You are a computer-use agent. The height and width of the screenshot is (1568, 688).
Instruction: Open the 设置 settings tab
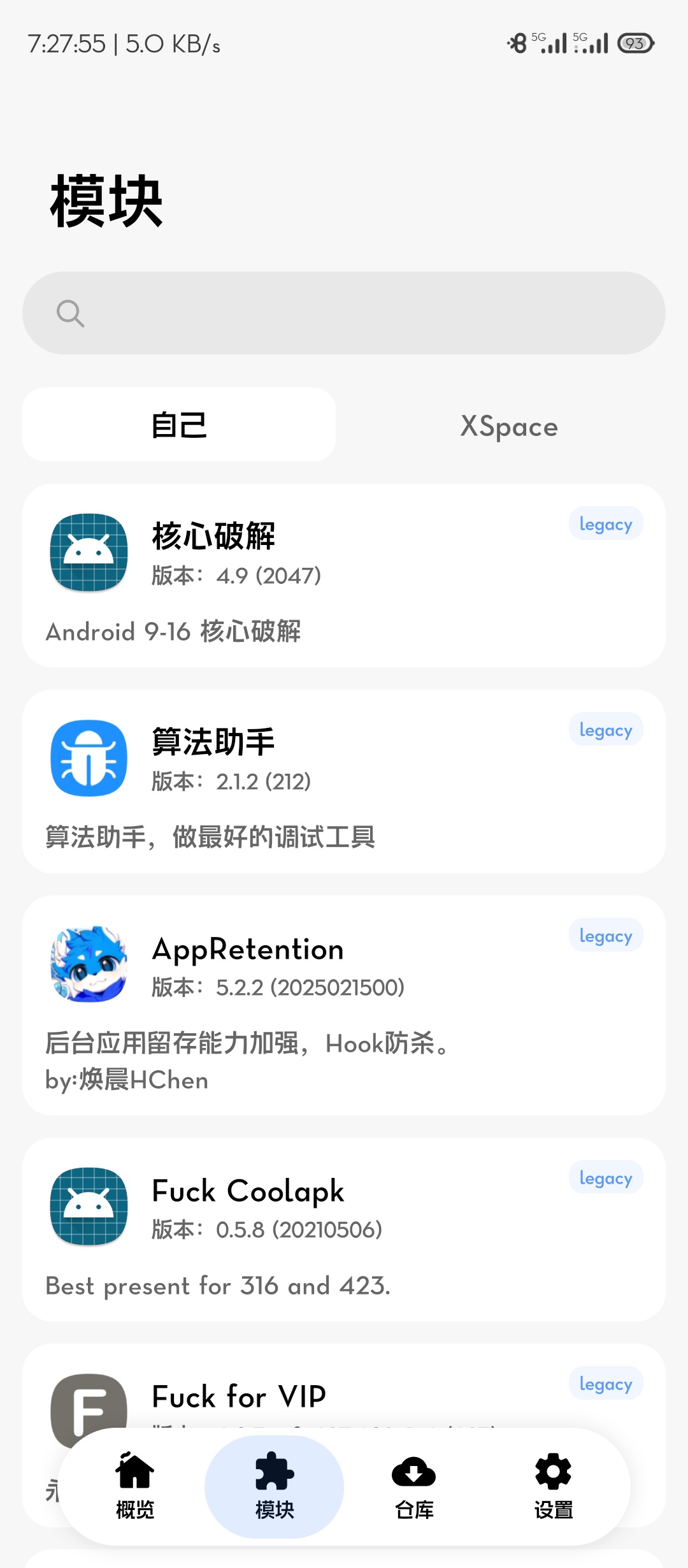[553, 1486]
